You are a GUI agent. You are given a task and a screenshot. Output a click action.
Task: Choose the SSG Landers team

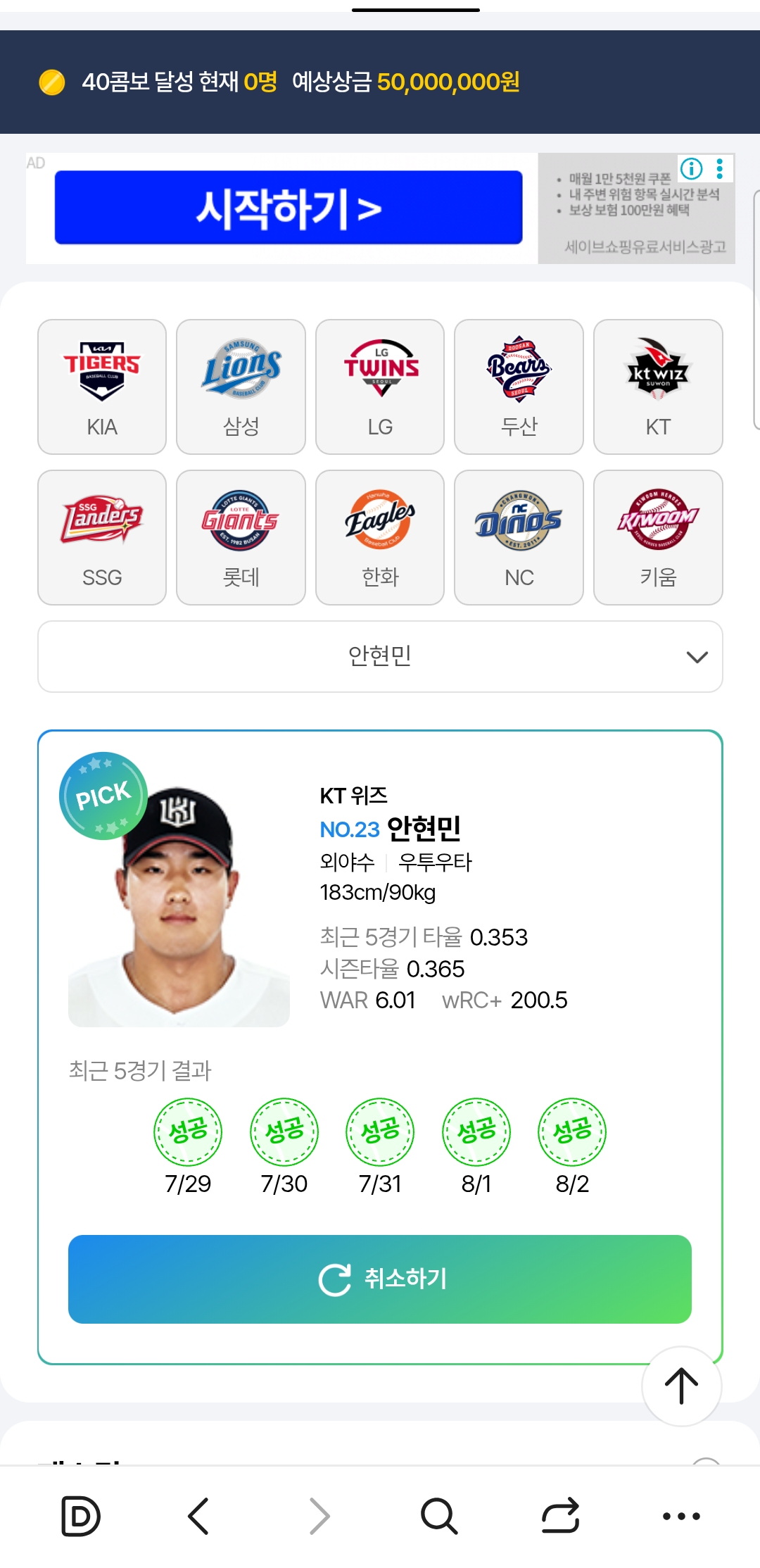[102, 537]
